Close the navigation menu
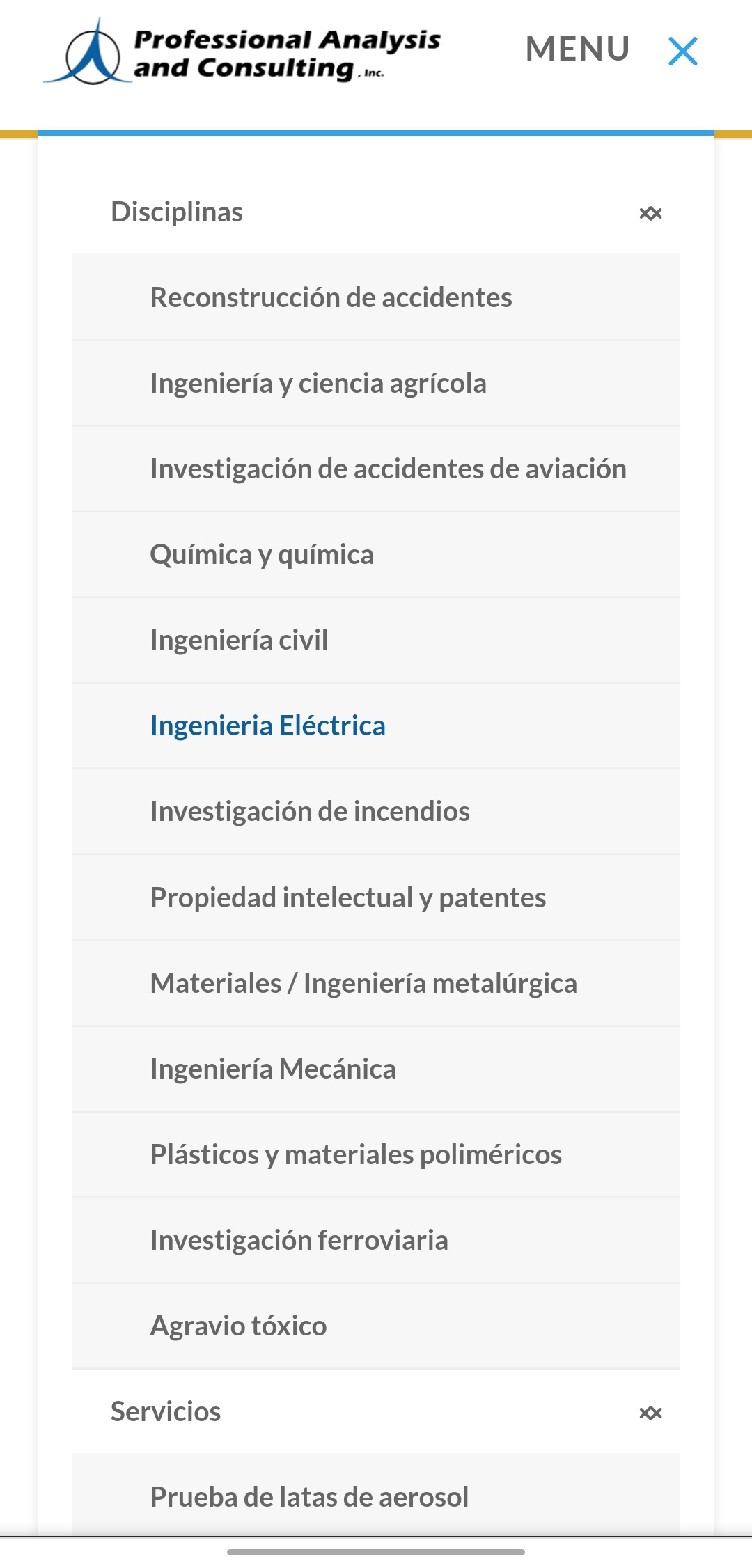 pyautogui.click(x=682, y=52)
